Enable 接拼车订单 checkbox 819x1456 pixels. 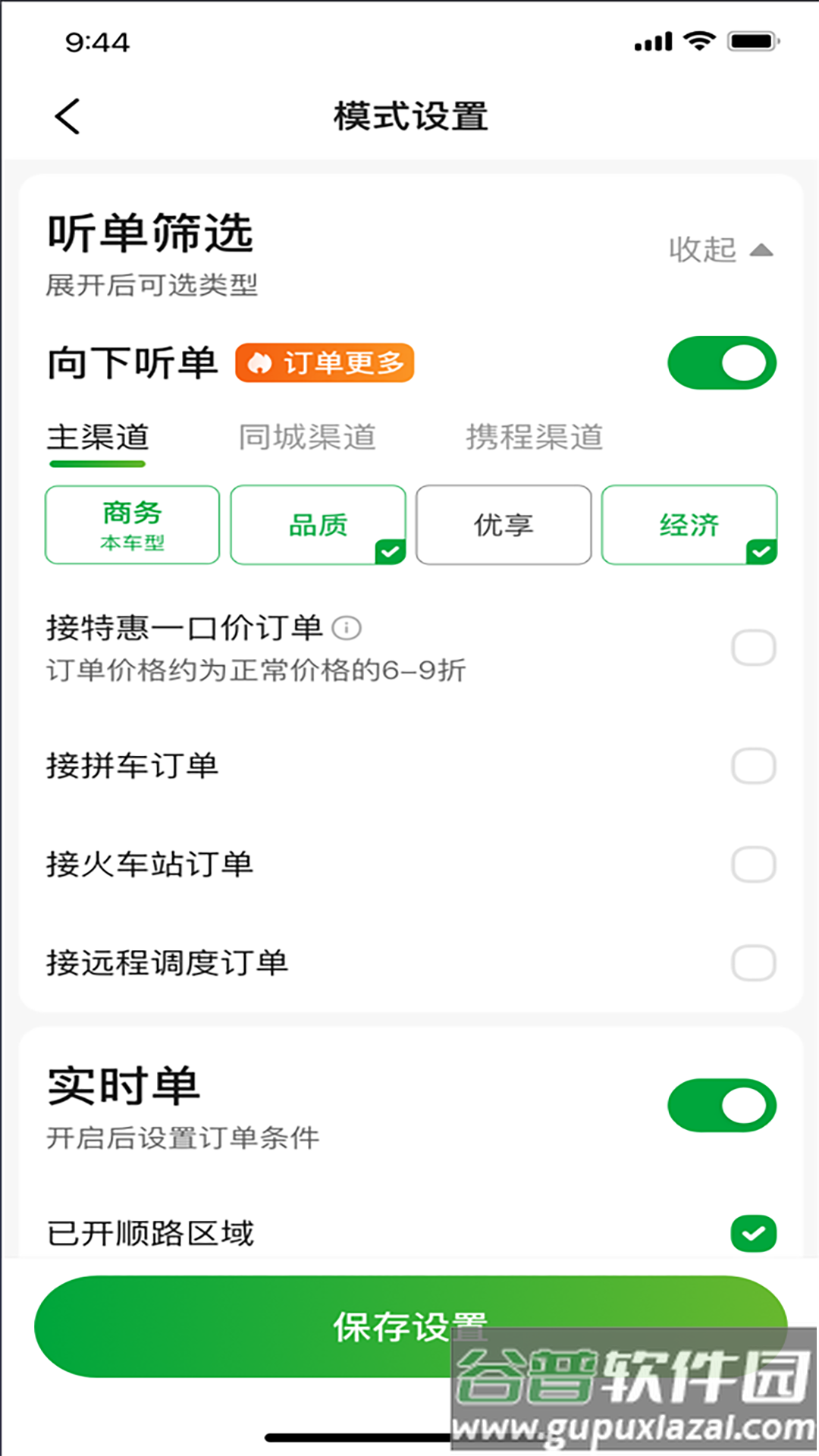pos(753,766)
